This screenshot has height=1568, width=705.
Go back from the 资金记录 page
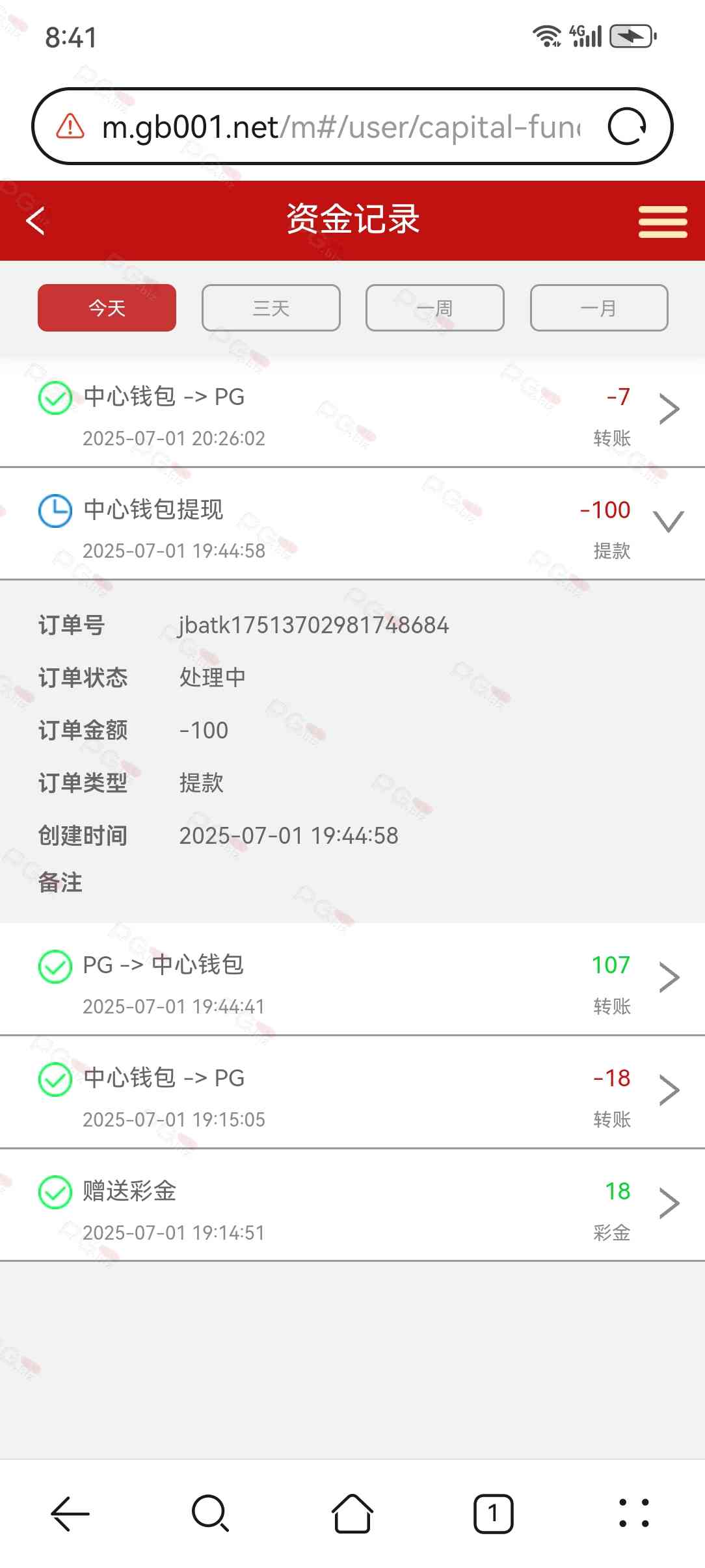pyautogui.click(x=36, y=220)
